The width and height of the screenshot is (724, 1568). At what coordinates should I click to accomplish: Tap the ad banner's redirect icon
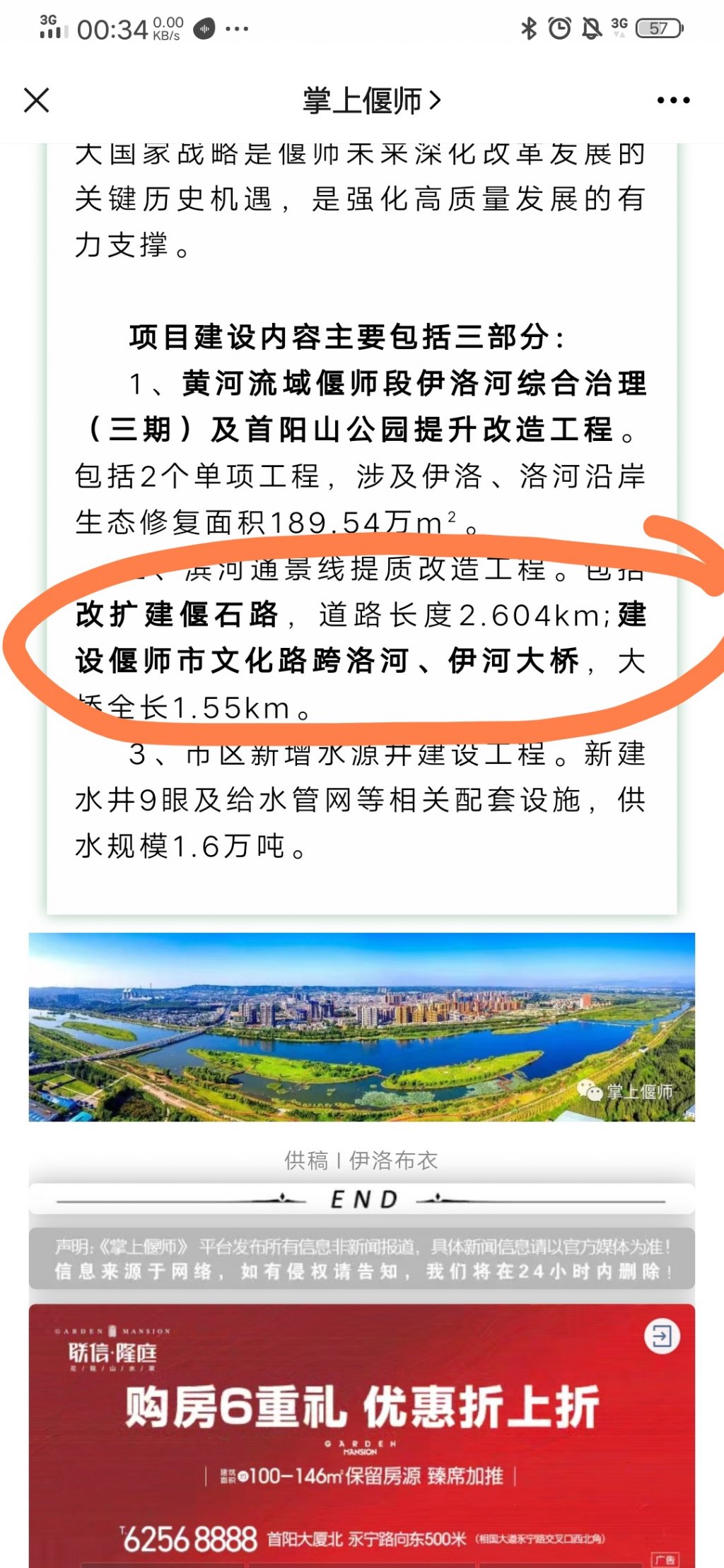click(x=662, y=1336)
